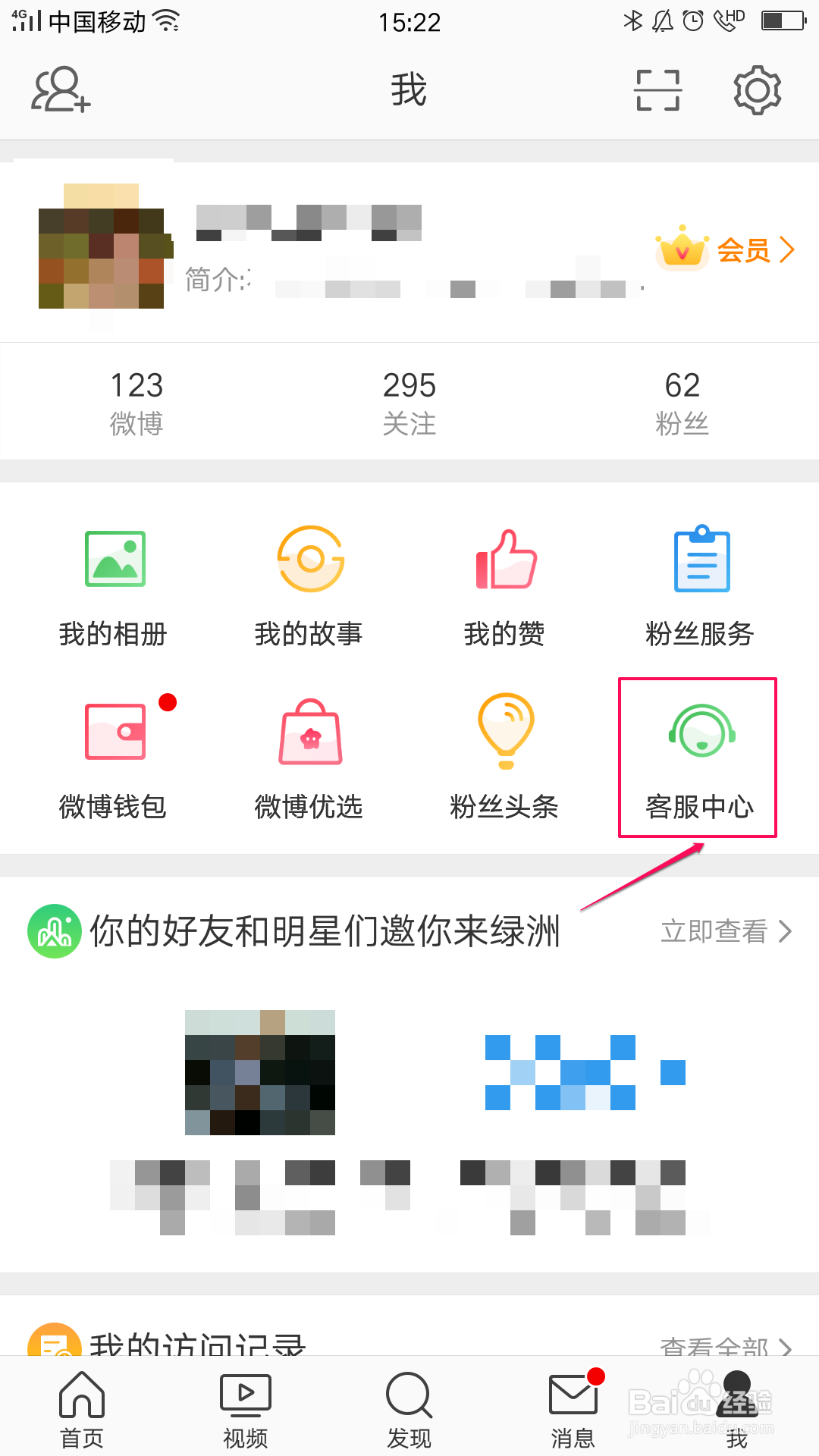View my 123 微博 posts
Screen dimensions: 819x1456
[136, 403]
